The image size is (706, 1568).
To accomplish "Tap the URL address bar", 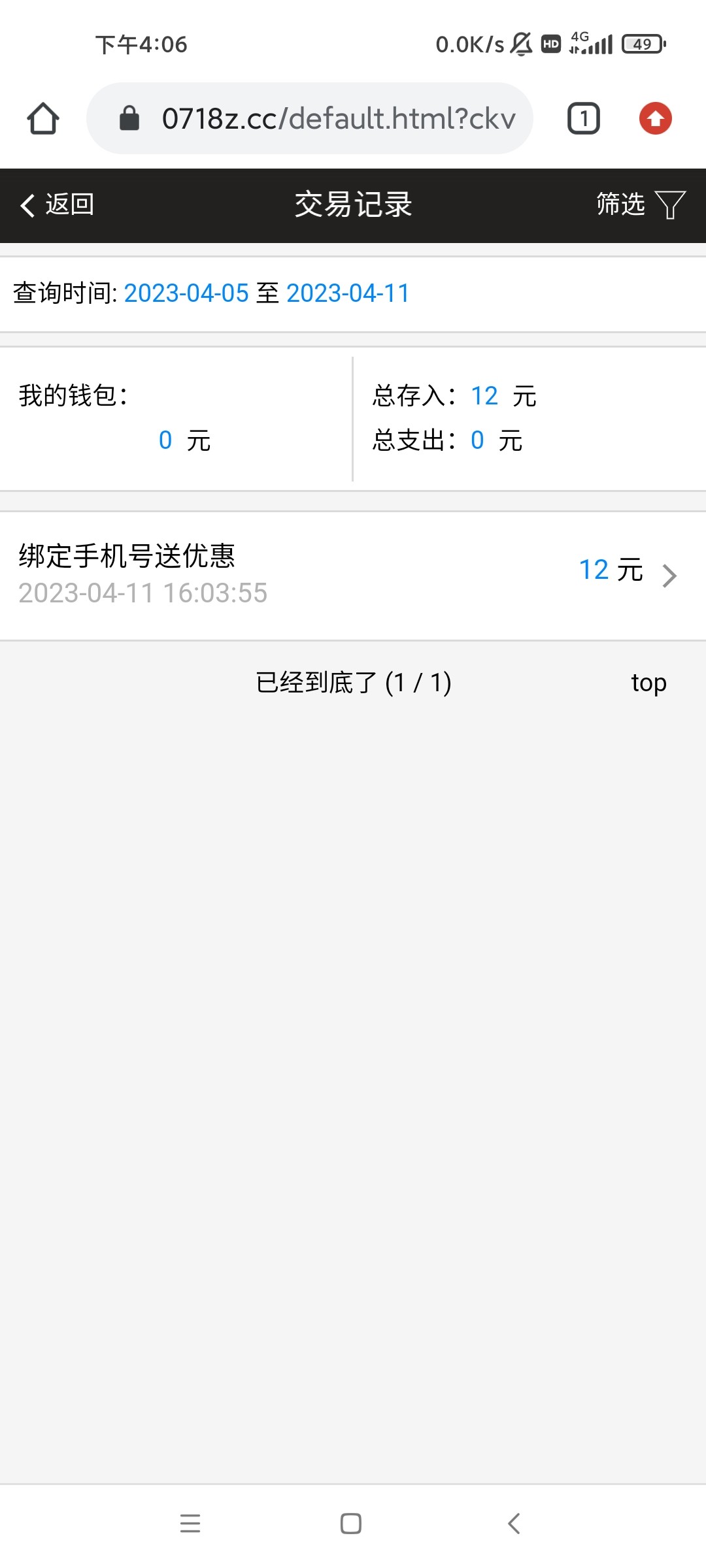I will [327, 119].
